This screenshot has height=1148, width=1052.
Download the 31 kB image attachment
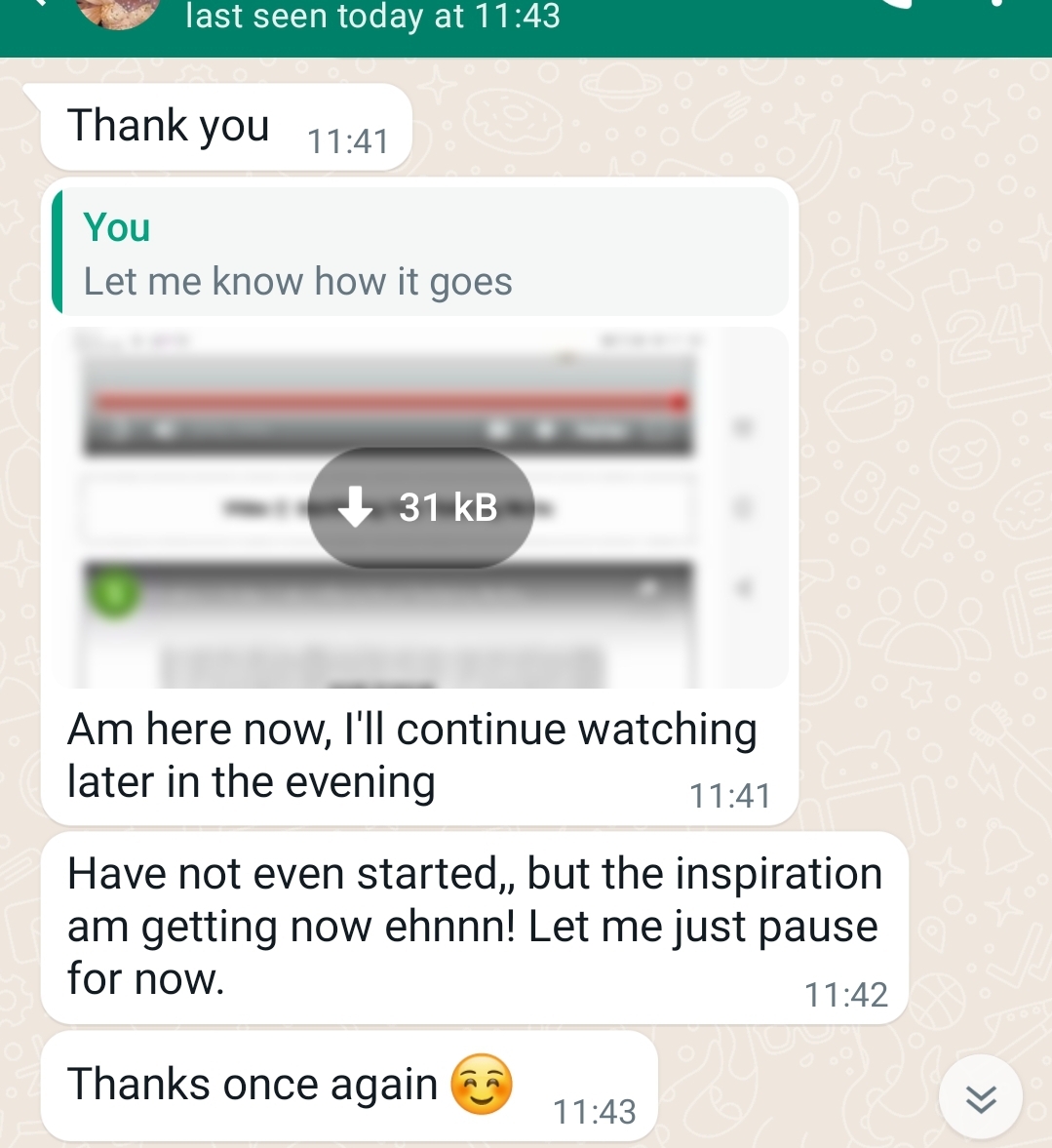[420, 507]
